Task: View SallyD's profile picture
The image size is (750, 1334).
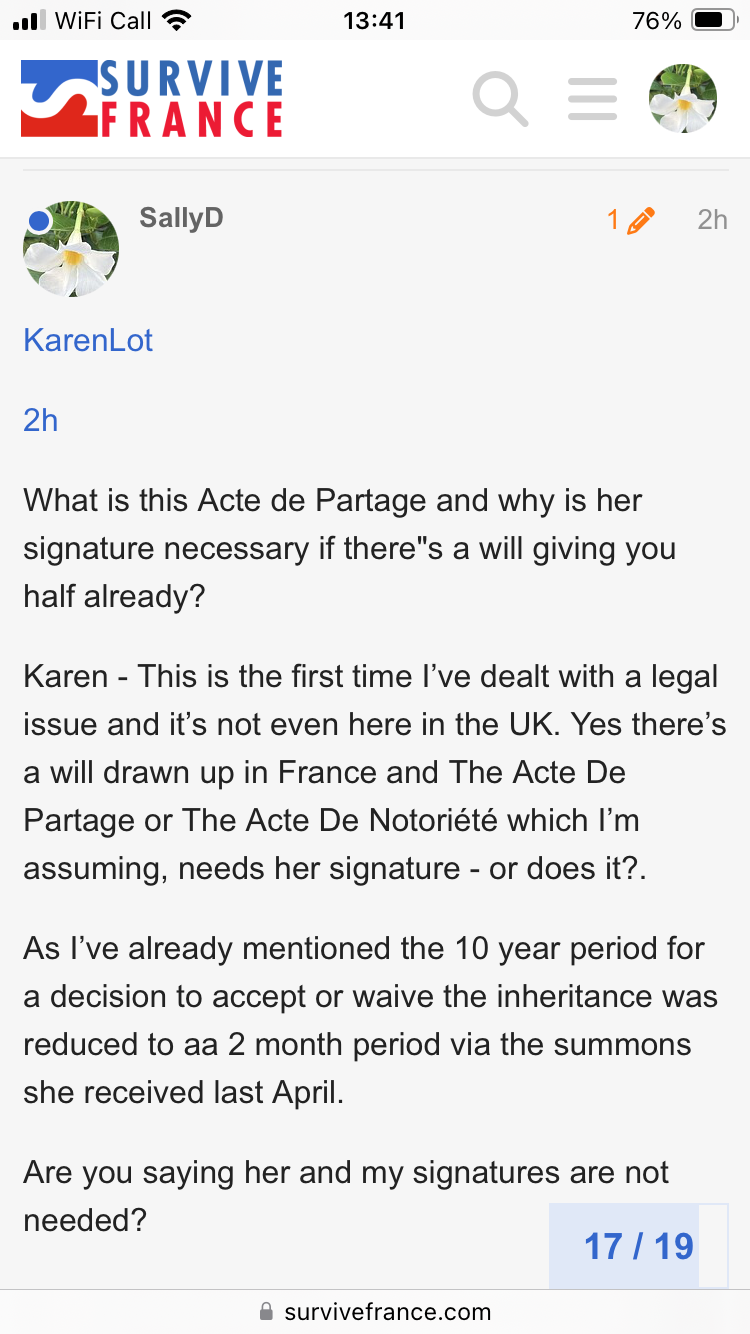Action: (x=71, y=249)
